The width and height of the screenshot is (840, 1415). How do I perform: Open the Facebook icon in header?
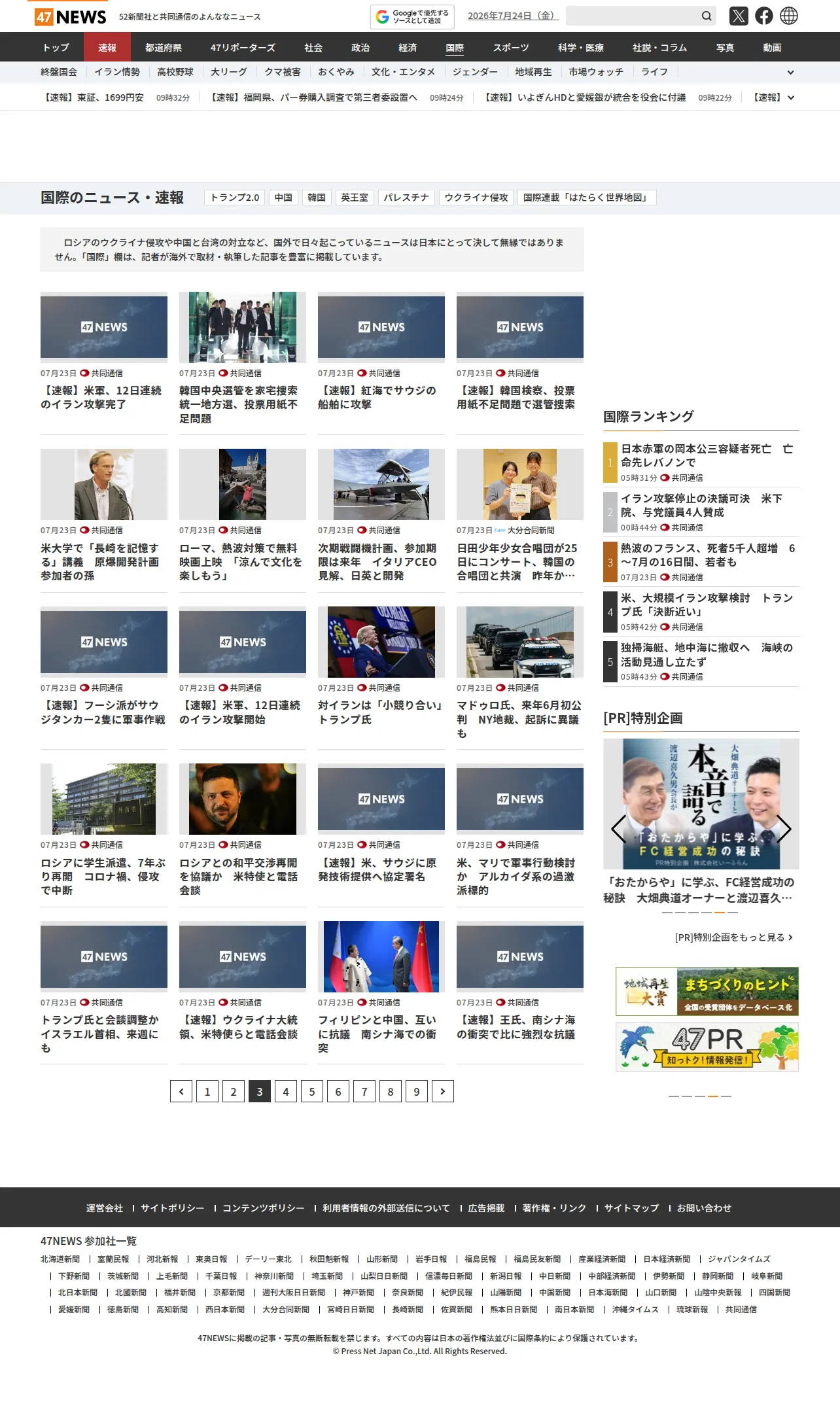(764, 16)
